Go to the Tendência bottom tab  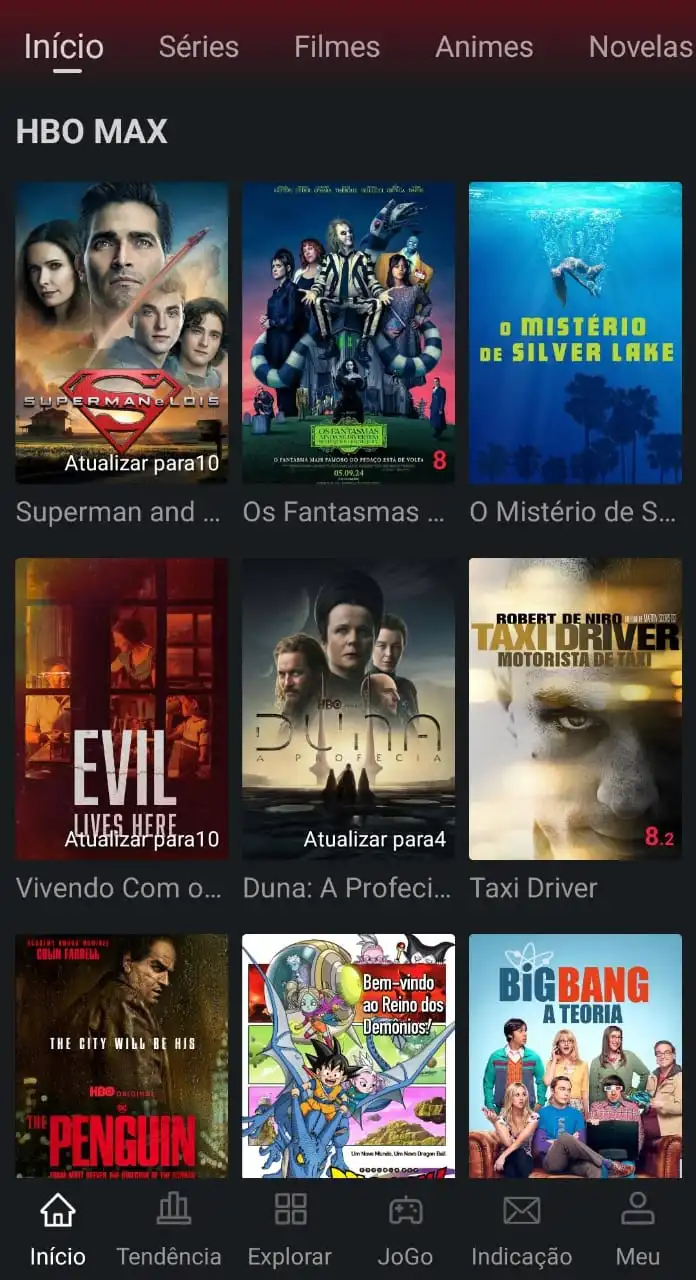pos(169,1229)
